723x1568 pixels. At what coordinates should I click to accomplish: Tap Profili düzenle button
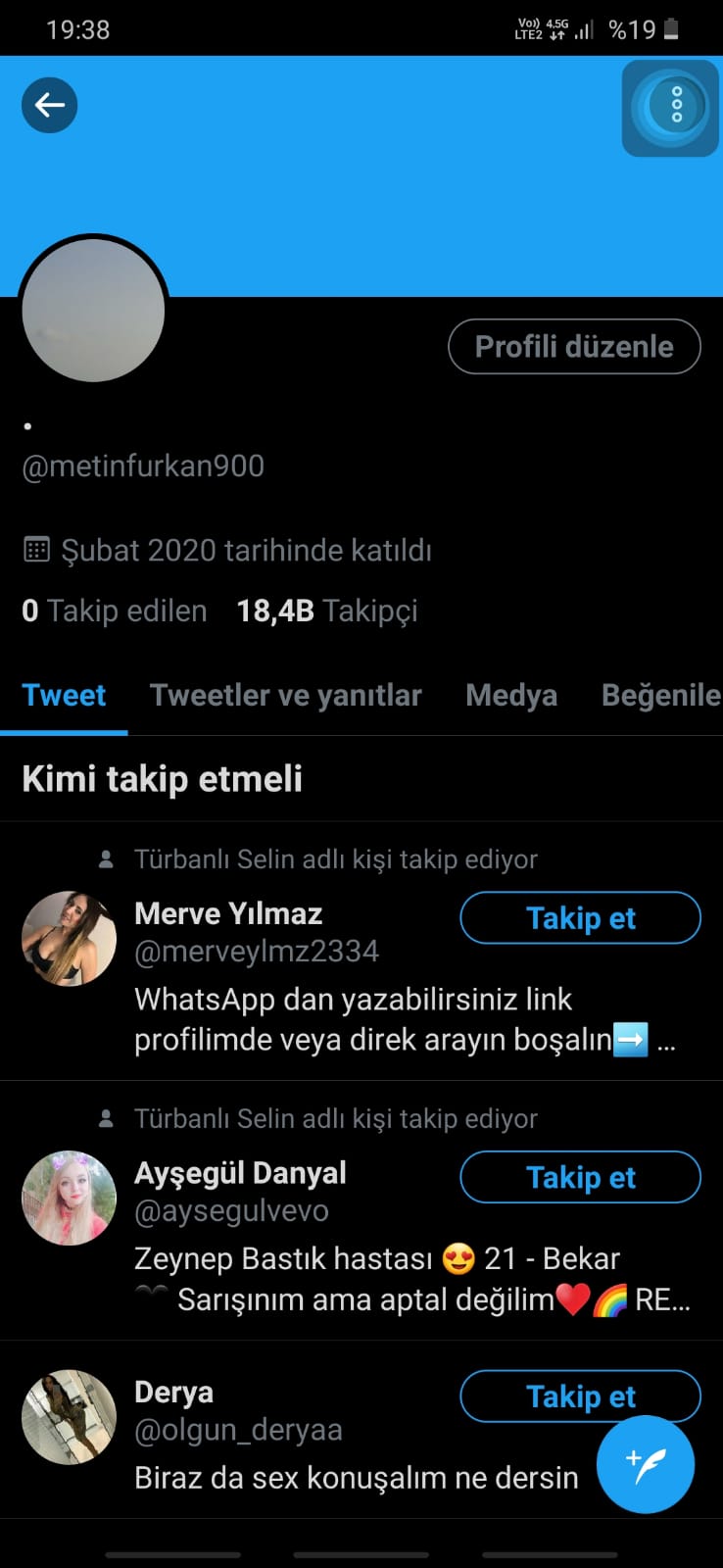(x=574, y=346)
